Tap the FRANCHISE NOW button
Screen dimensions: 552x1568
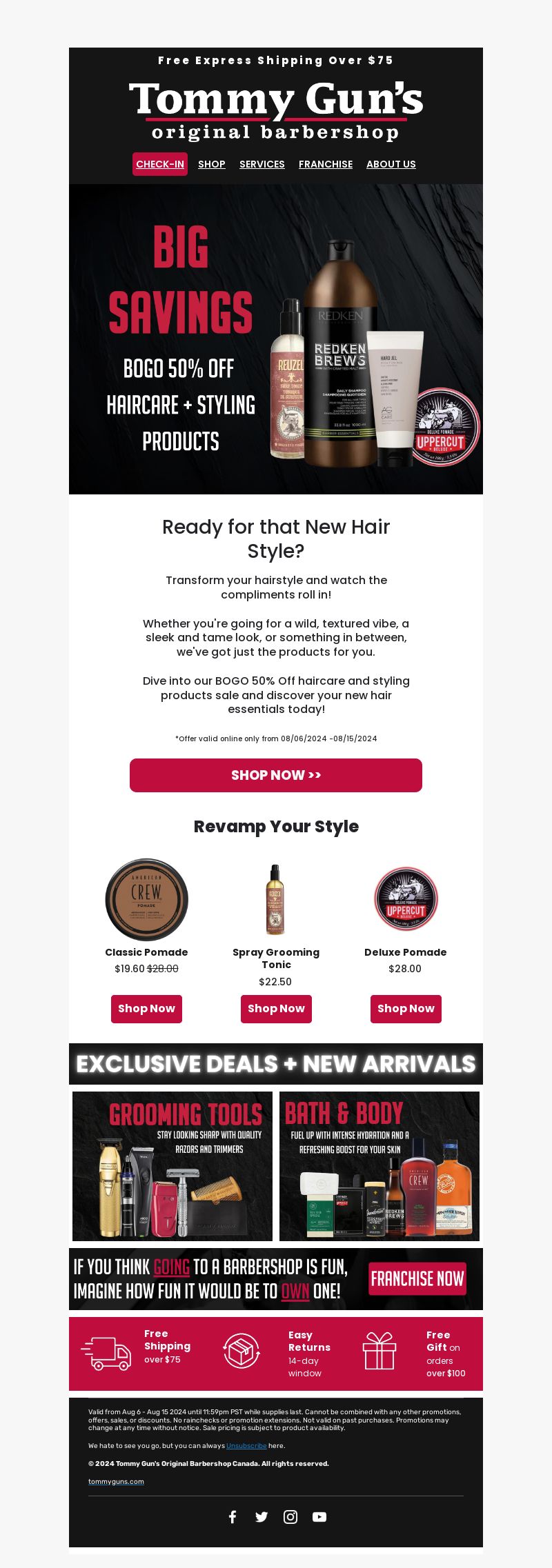417,1279
